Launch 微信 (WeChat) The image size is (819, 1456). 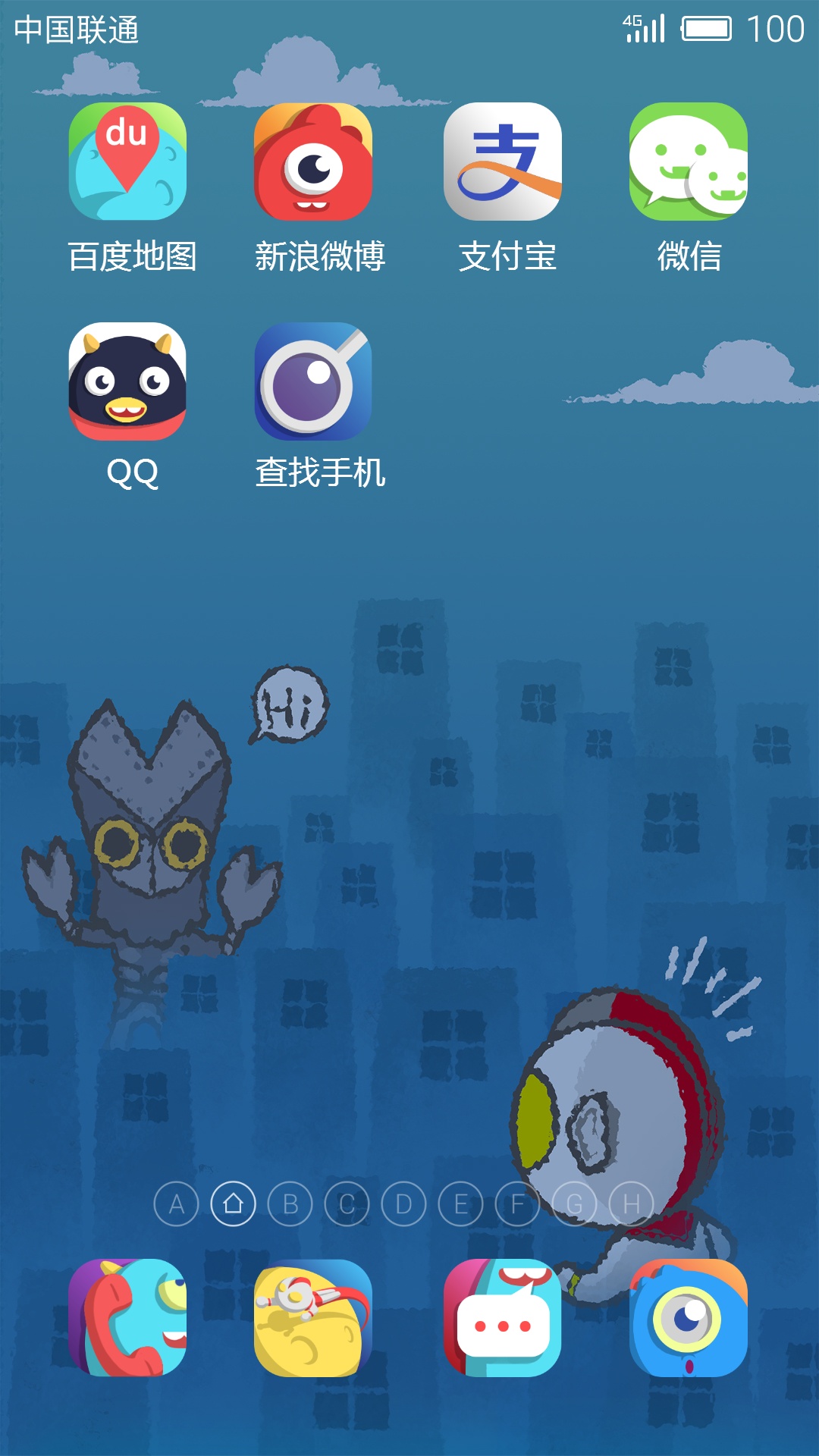pos(688,162)
